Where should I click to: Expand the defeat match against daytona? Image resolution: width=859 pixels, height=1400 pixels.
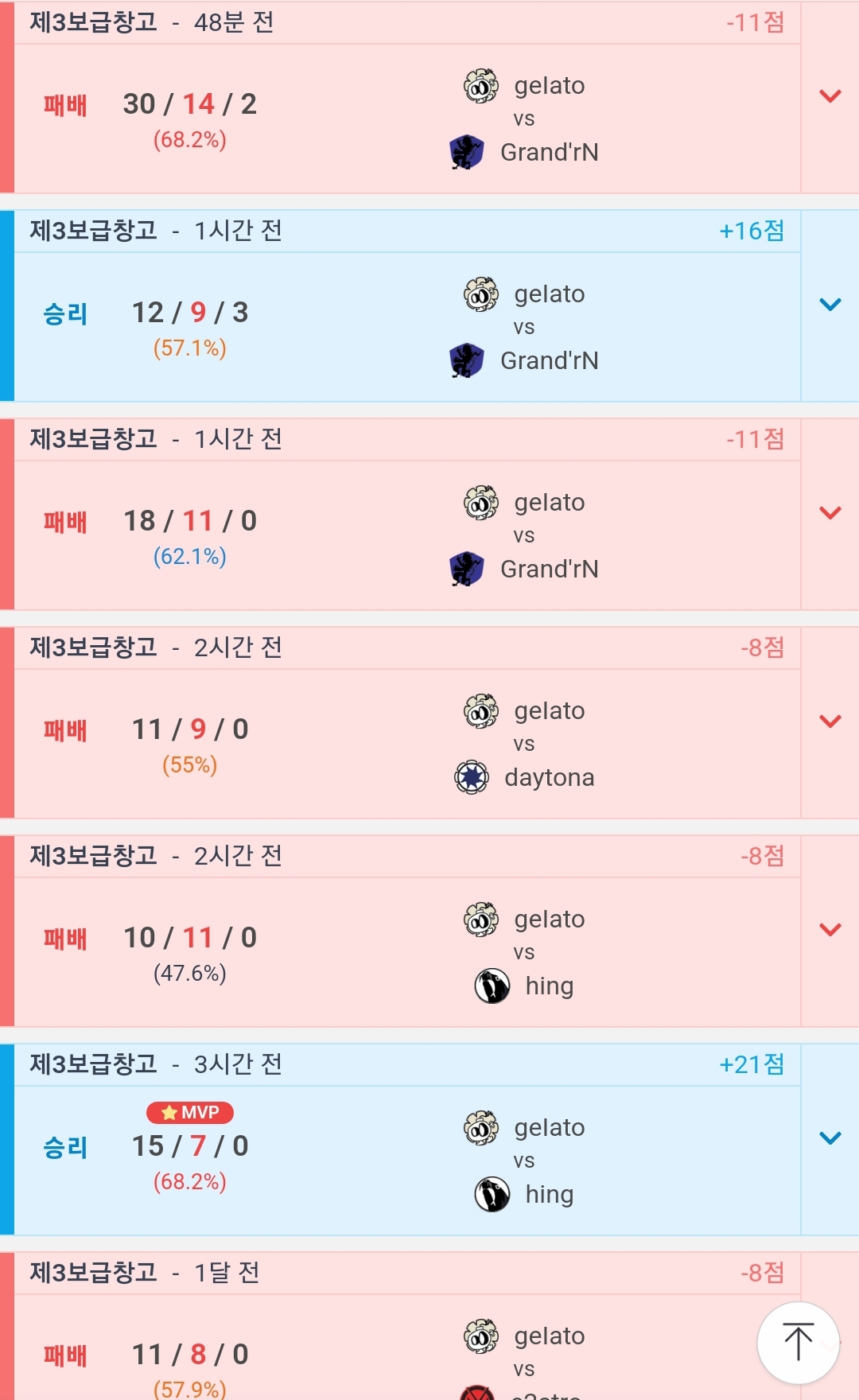click(x=830, y=721)
